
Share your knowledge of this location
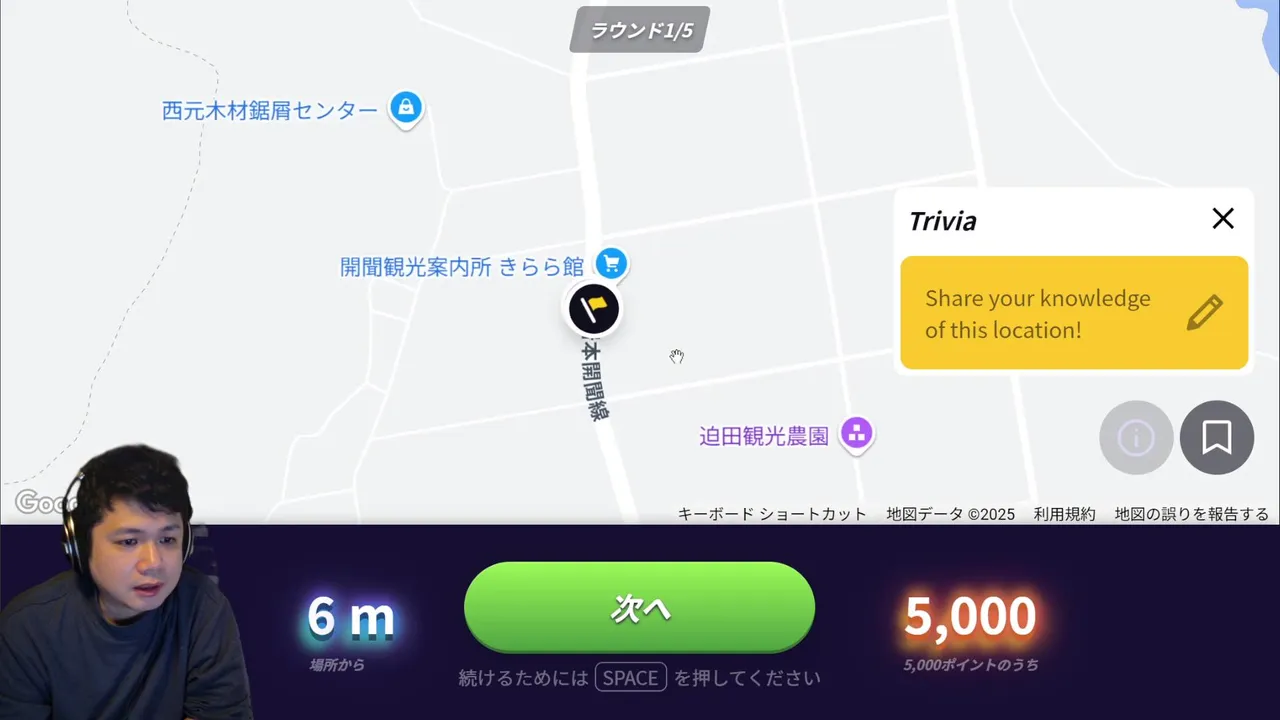(1073, 313)
